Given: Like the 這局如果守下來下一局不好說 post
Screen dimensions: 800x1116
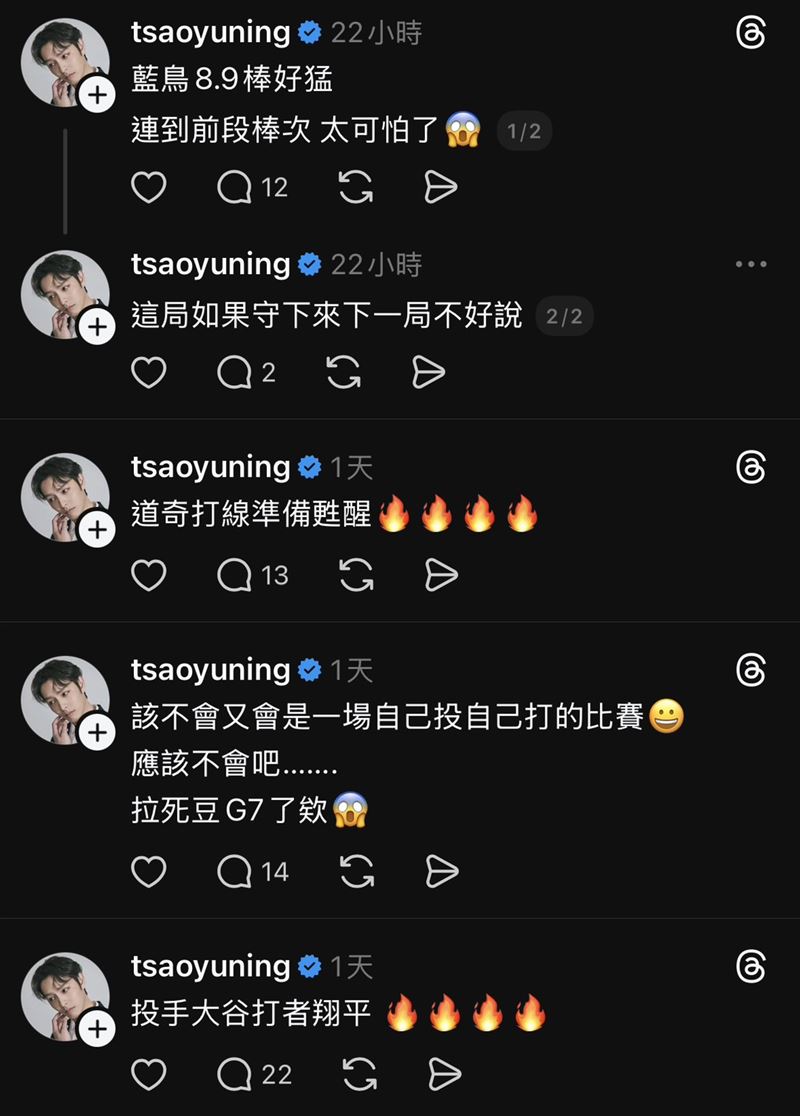Looking at the screenshot, I should [149, 373].
